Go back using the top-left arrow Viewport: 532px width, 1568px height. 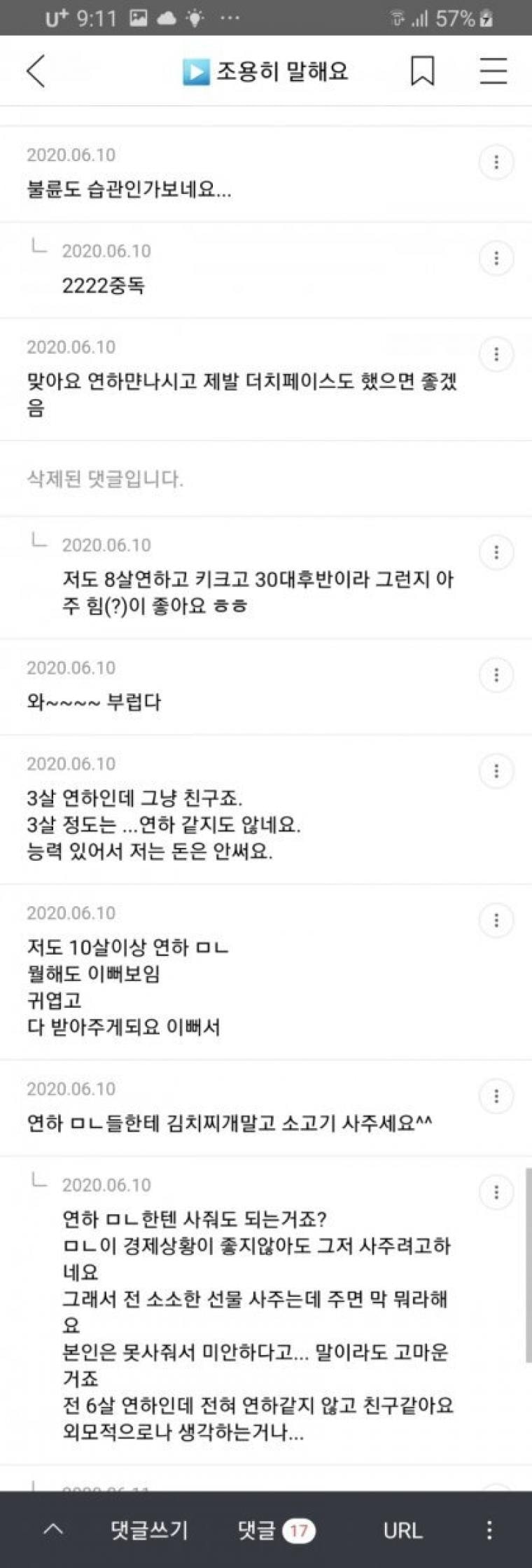pyautogui.click(x=36, y=71)
